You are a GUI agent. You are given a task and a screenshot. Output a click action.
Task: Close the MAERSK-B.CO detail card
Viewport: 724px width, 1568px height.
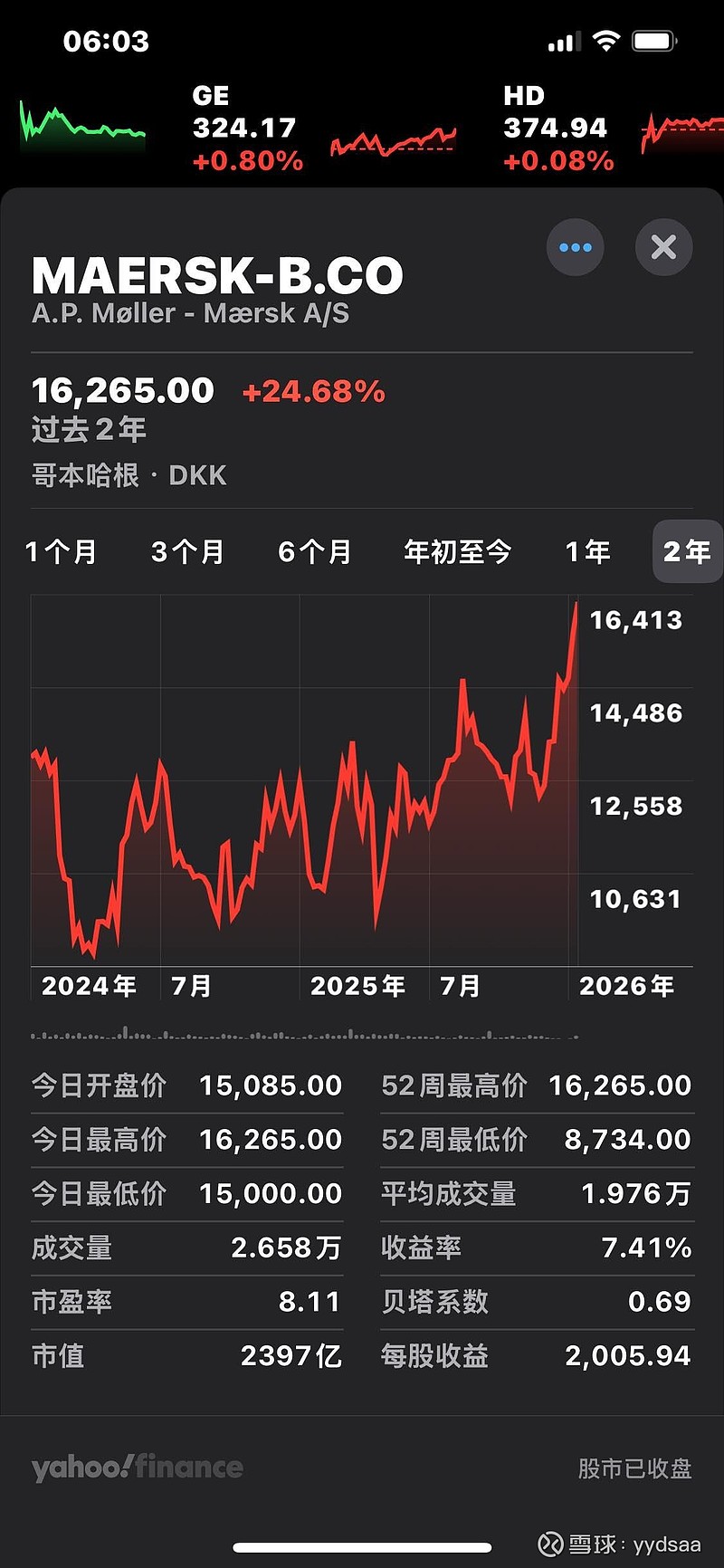coord(663,247)
